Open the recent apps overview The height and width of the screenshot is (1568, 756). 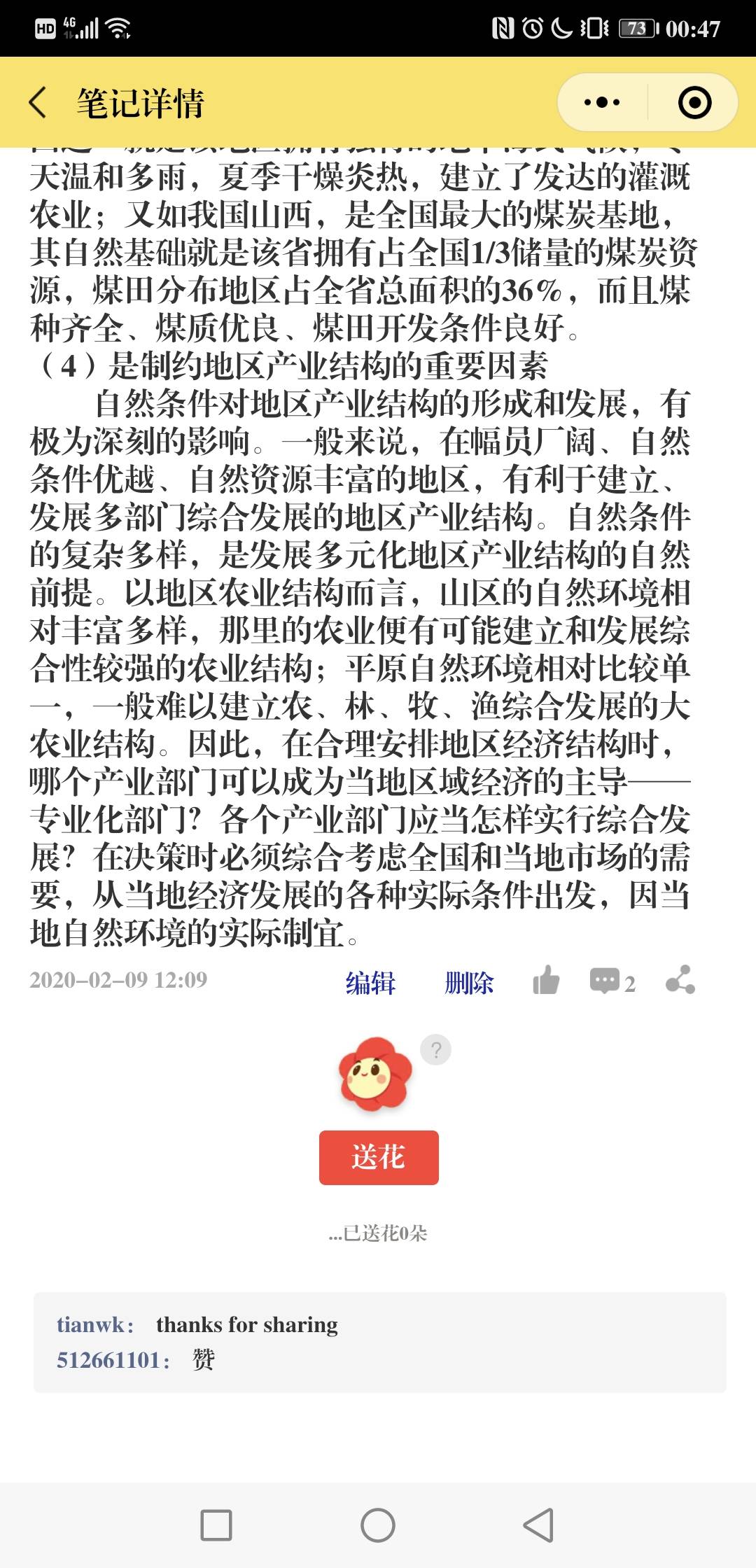[216, 1525]
